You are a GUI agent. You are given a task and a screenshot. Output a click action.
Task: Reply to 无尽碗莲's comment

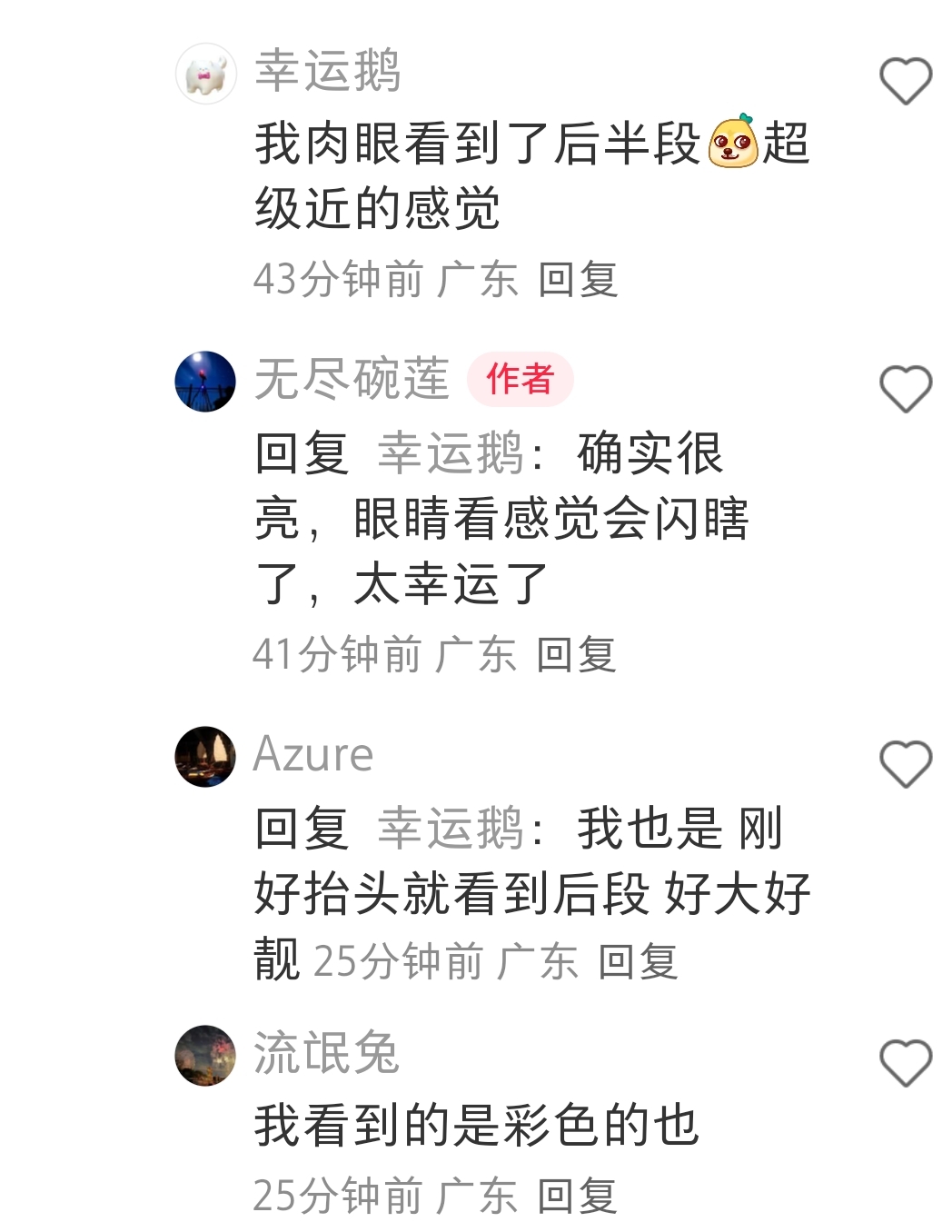pos(576,654)
